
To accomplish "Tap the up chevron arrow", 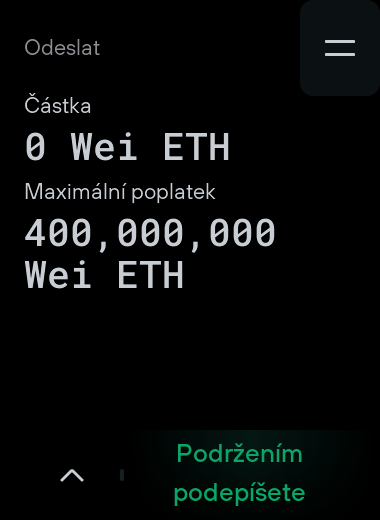I will pos(72,475).
